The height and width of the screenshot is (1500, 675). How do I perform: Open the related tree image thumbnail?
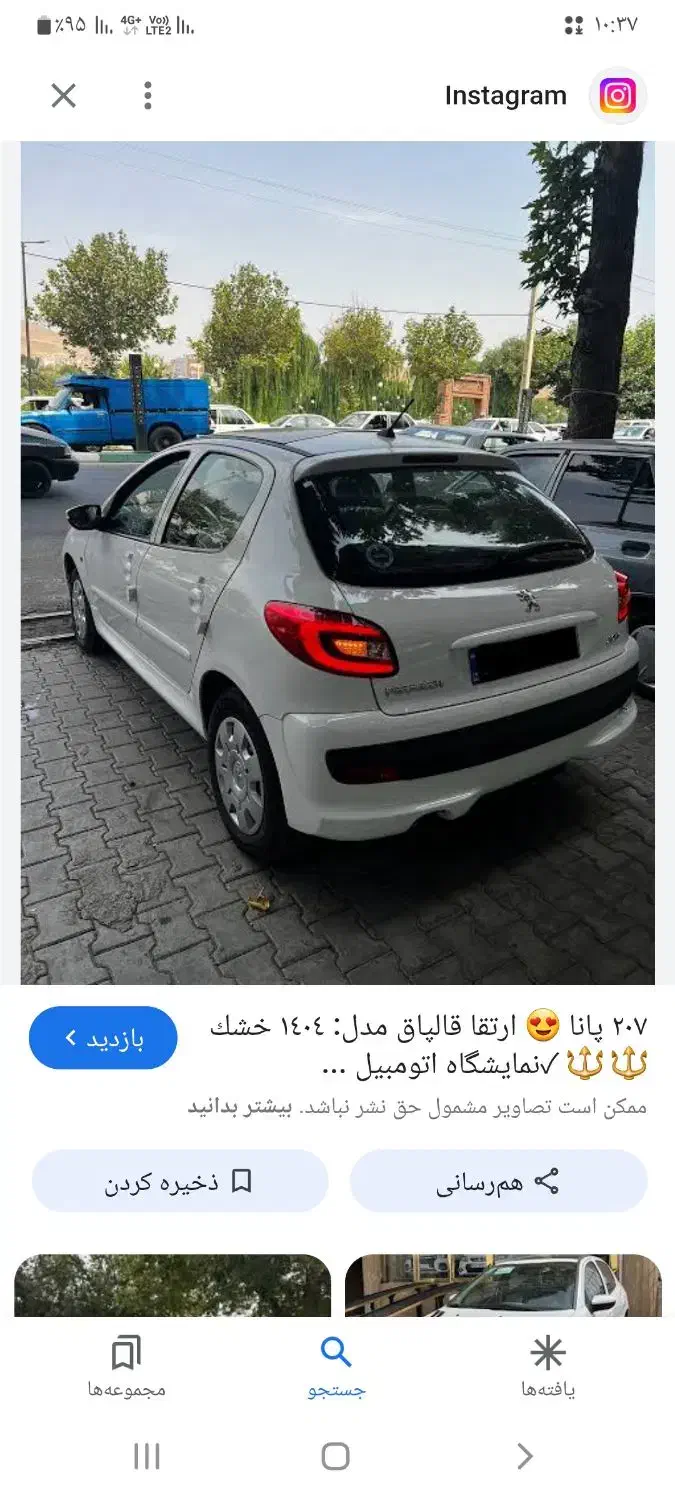coord(172,1285)
